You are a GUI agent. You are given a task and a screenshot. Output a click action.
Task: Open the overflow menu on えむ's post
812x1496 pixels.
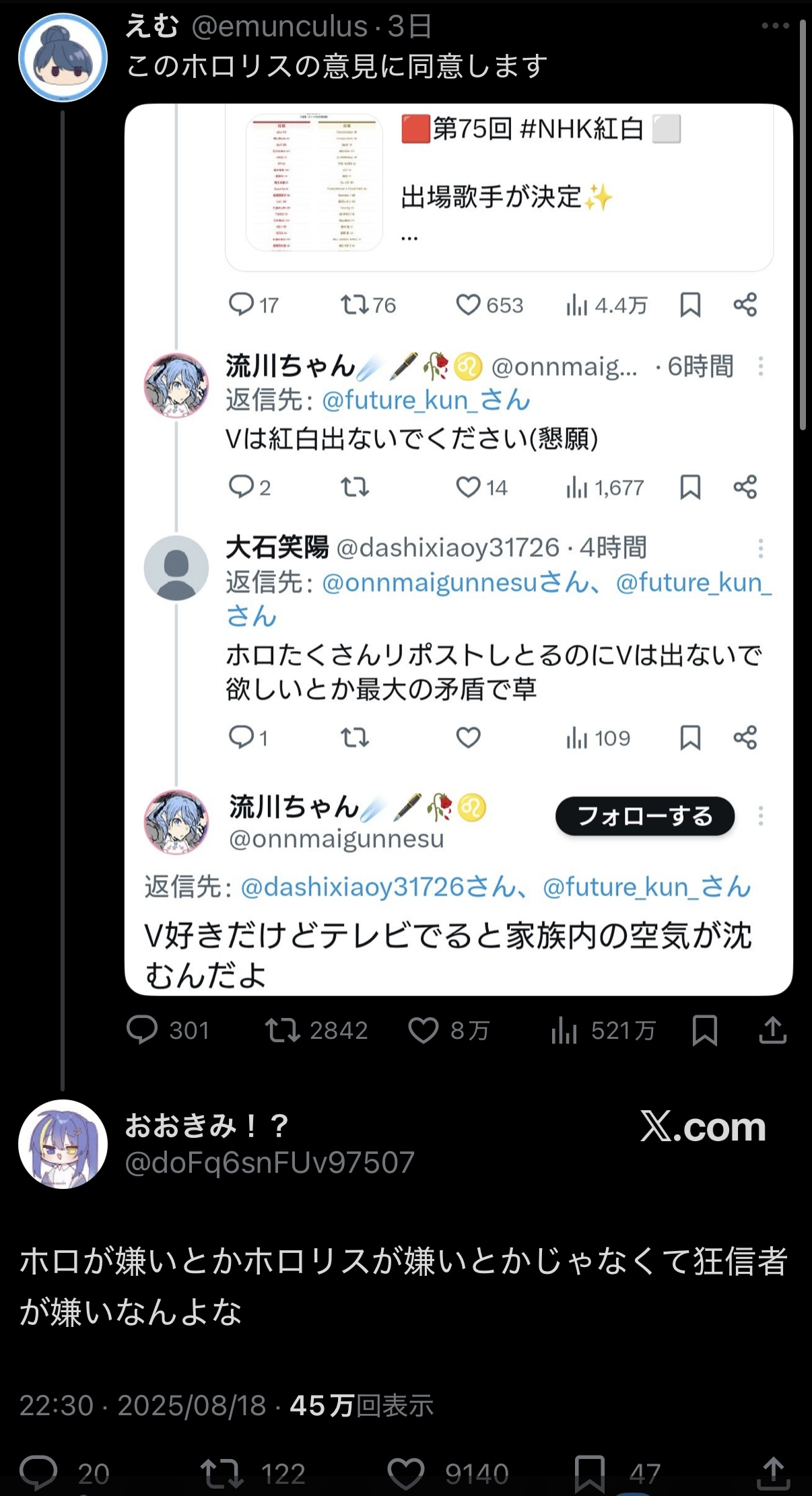[774, 26]
